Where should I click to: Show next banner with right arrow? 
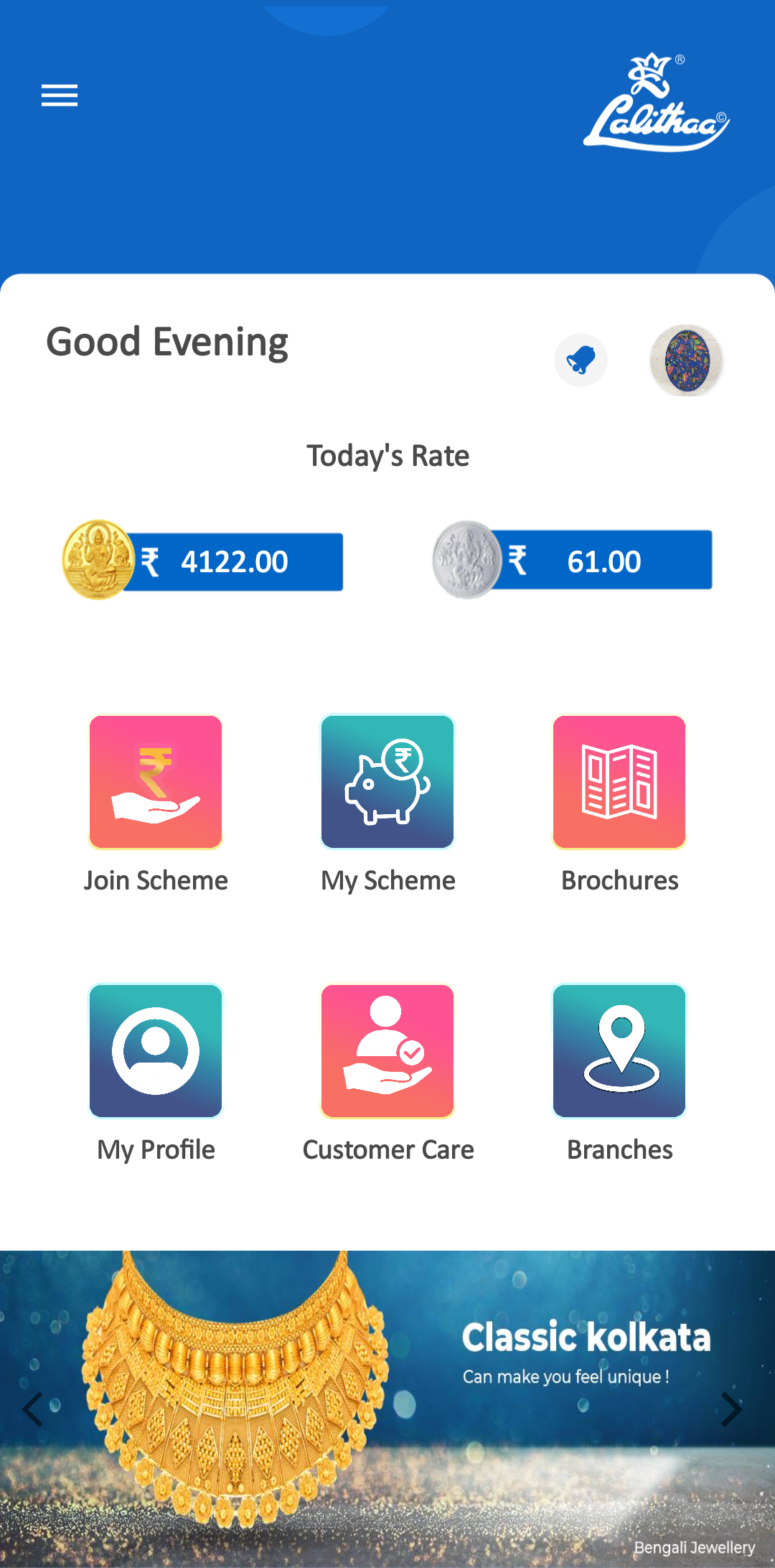pyautogui.click(x=731, y=1409)
